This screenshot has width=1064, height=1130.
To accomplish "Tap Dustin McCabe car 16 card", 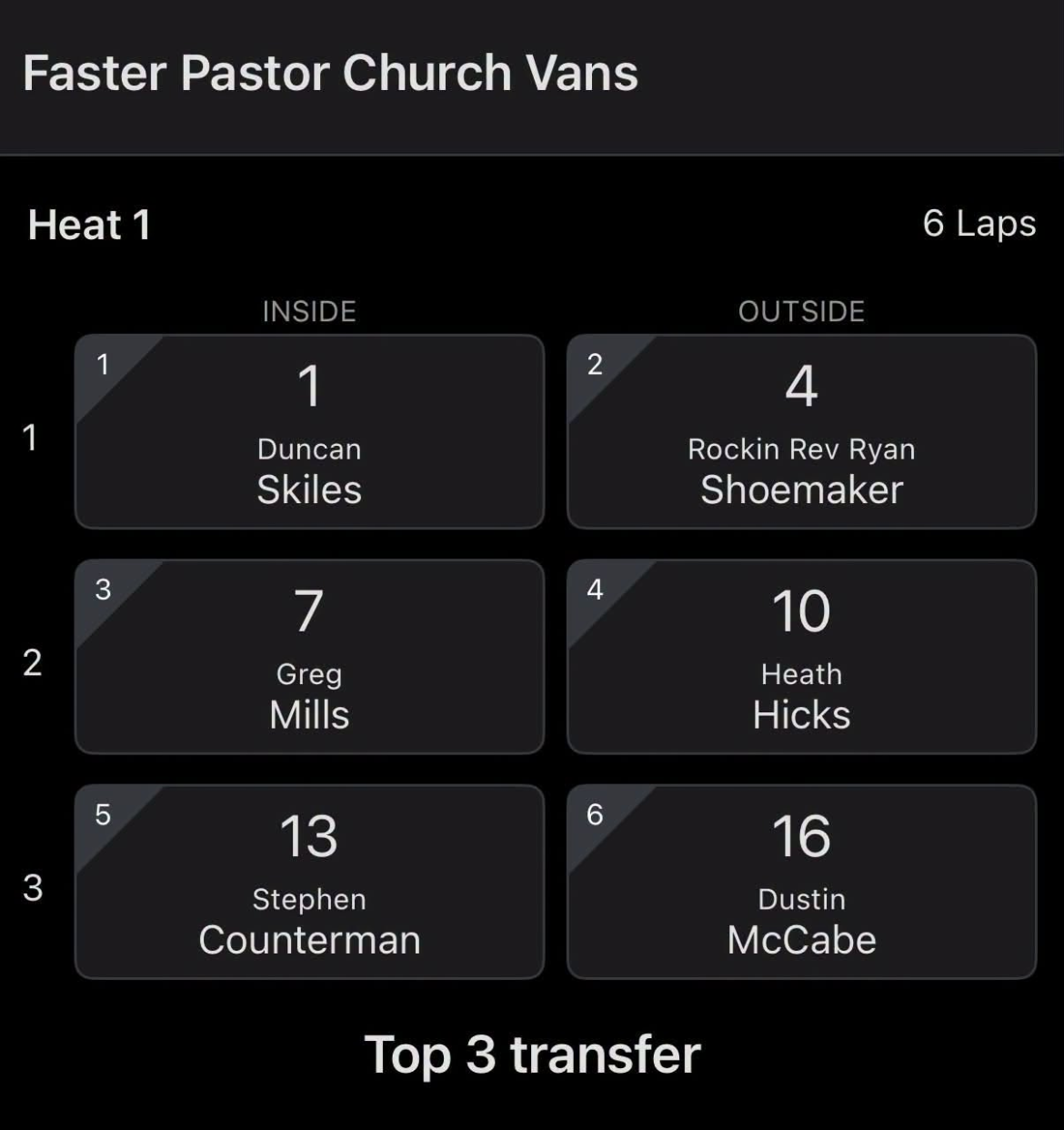I will coord(801,882).
